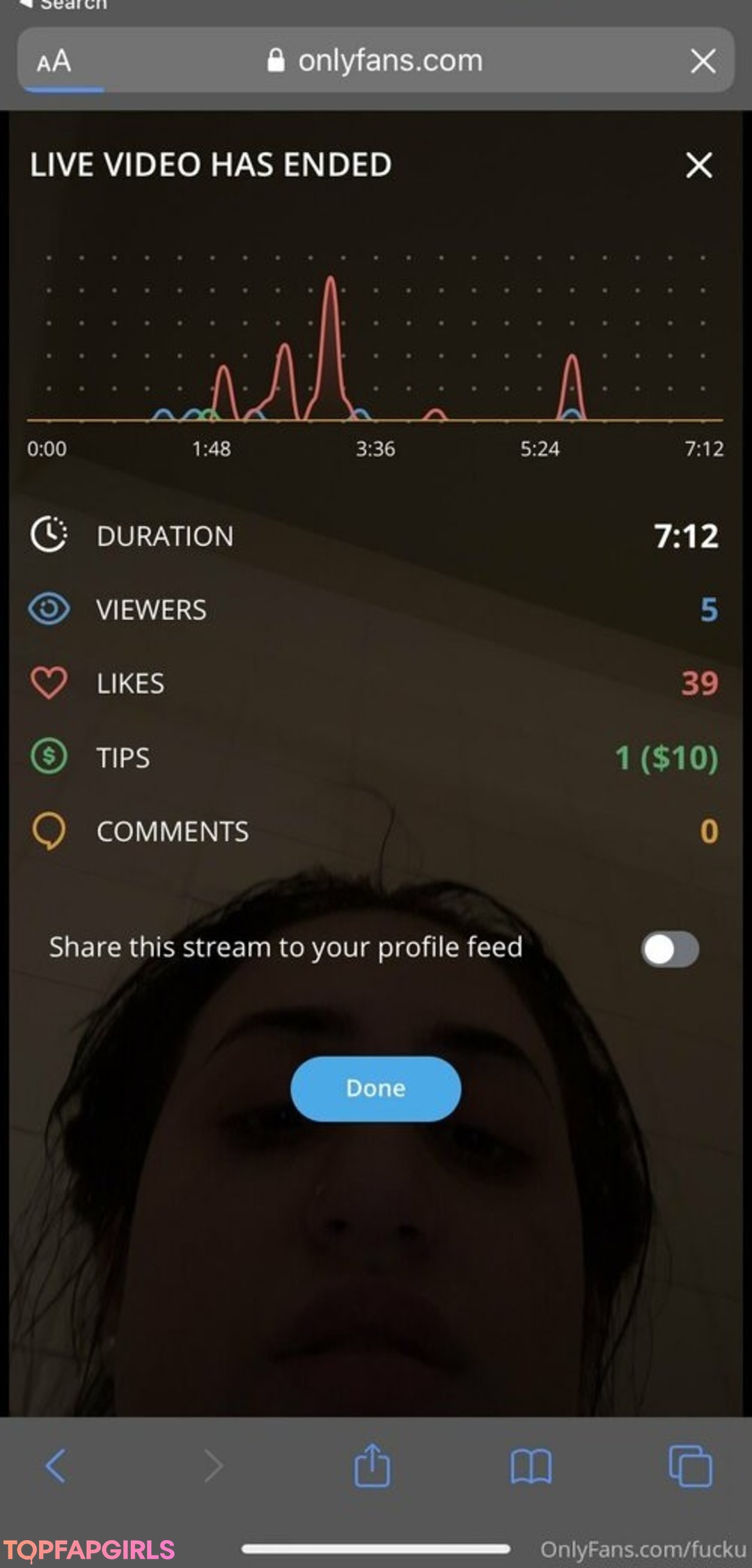This screenshot has height=1568, width=752.
Task: Go back to the previous page
Action: pos(56,1466)
